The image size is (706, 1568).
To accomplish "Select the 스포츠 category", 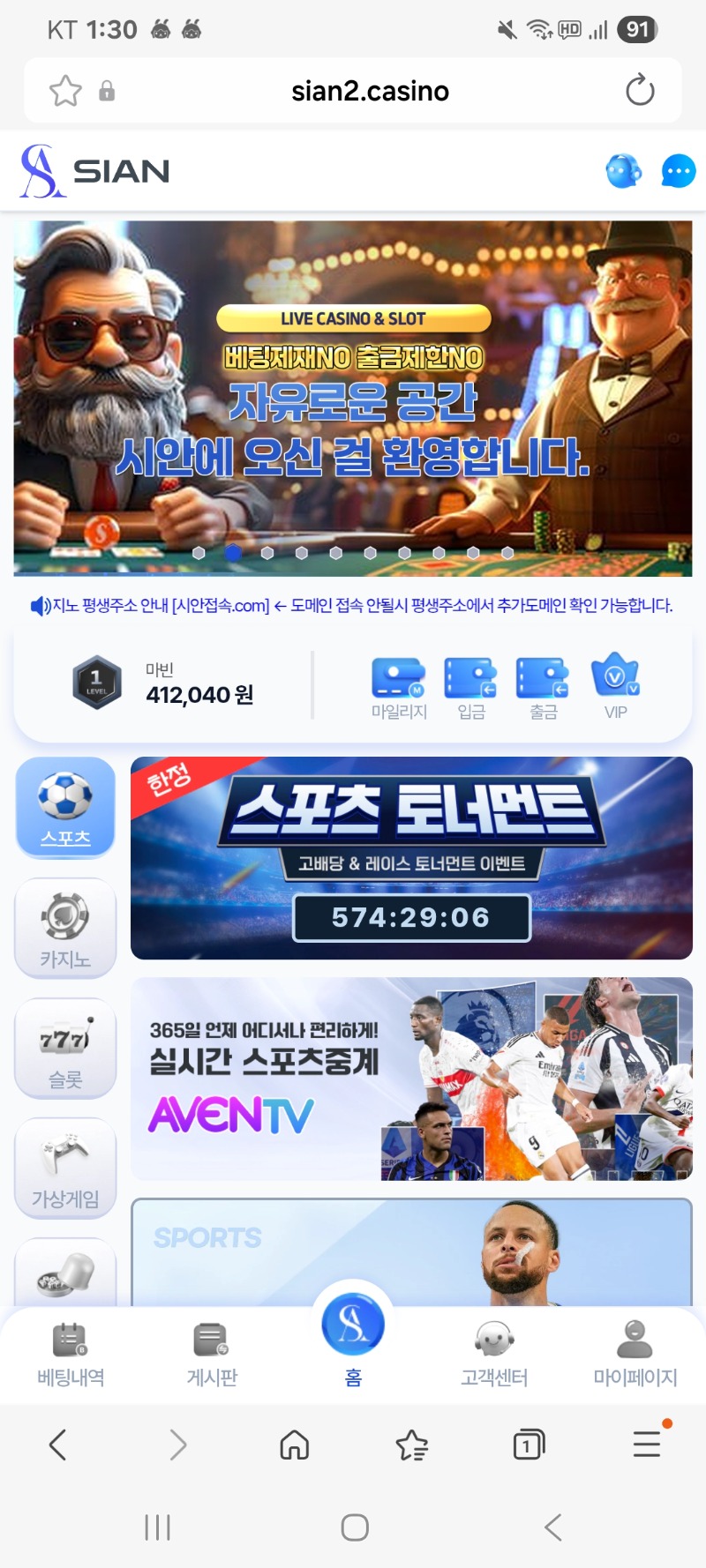I will click(65, 807).
